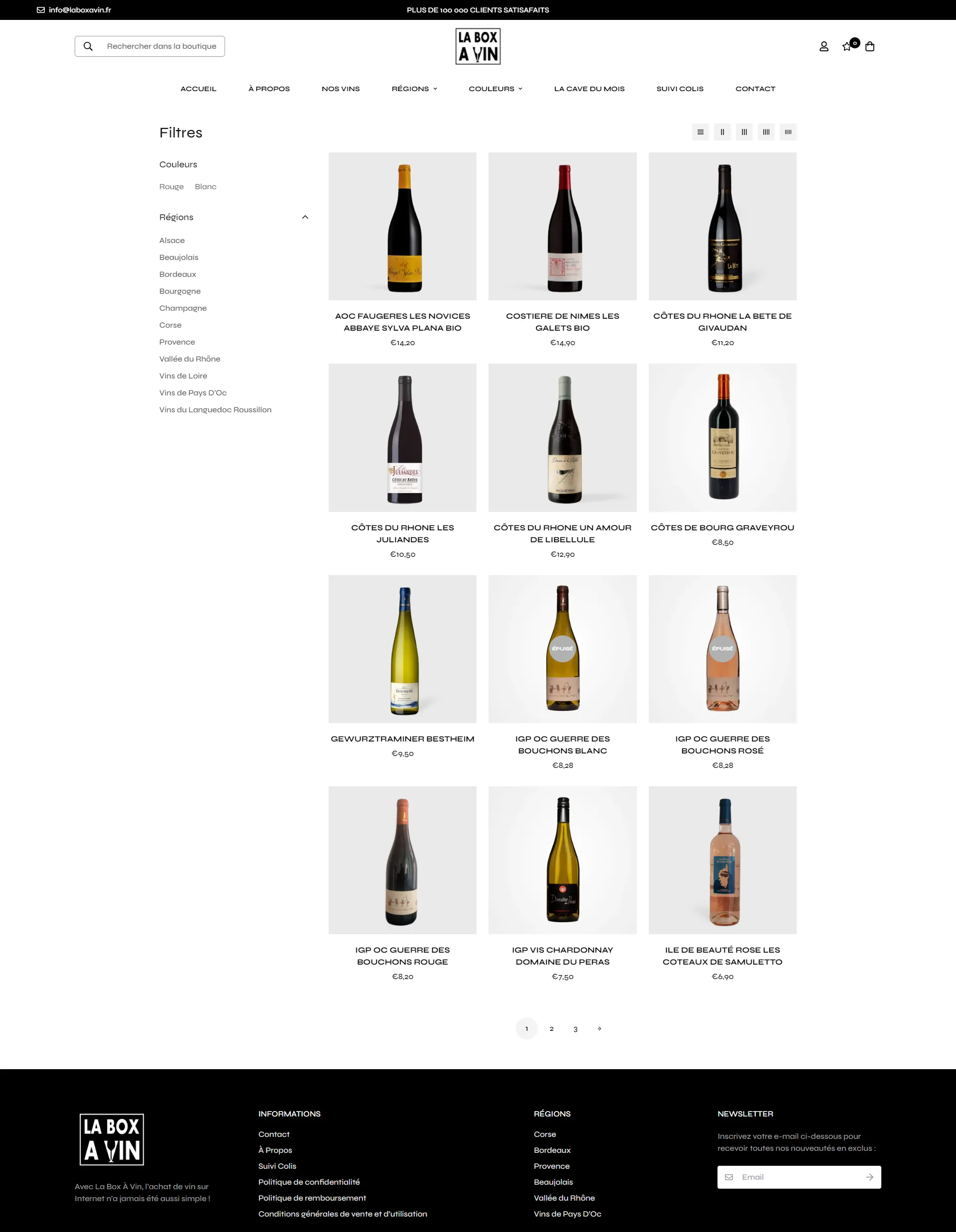Open Costiere de Nimes Les Galets Bio

[x=562, y=322]
